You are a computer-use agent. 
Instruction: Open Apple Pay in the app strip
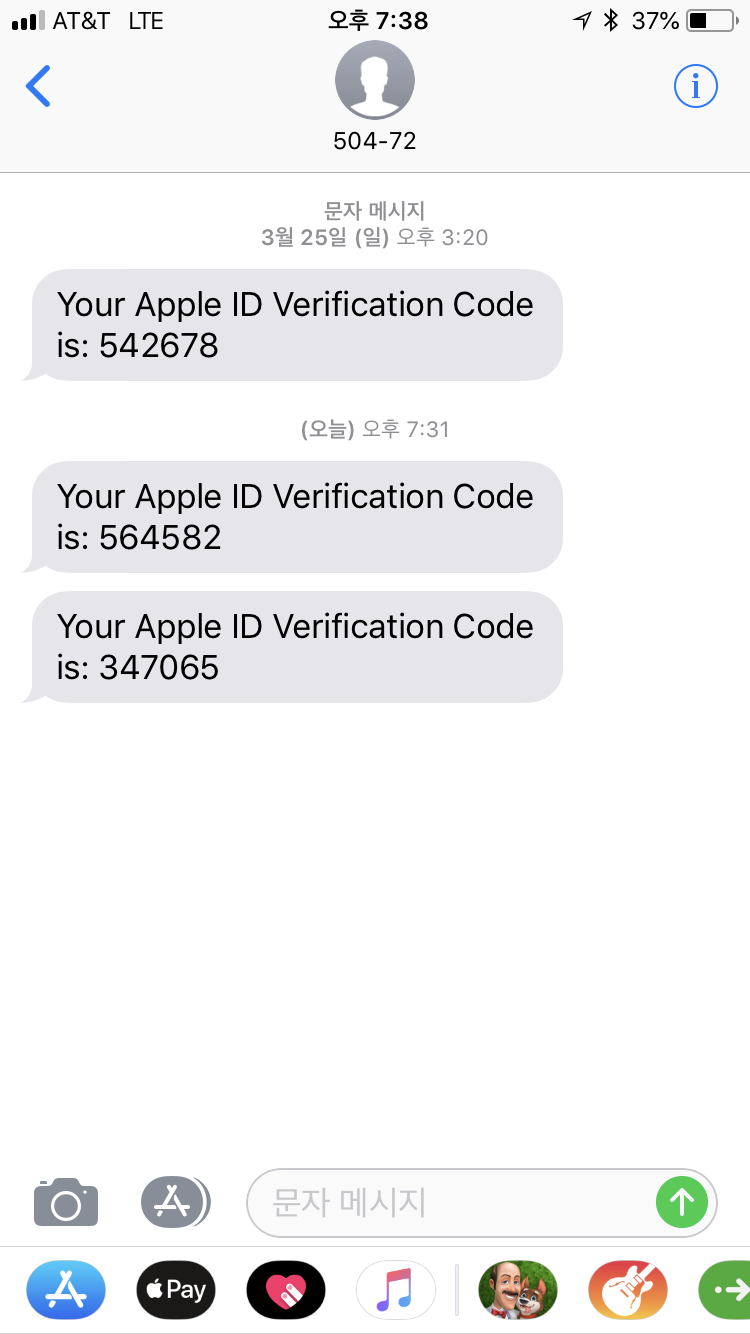coord(176,1290)
